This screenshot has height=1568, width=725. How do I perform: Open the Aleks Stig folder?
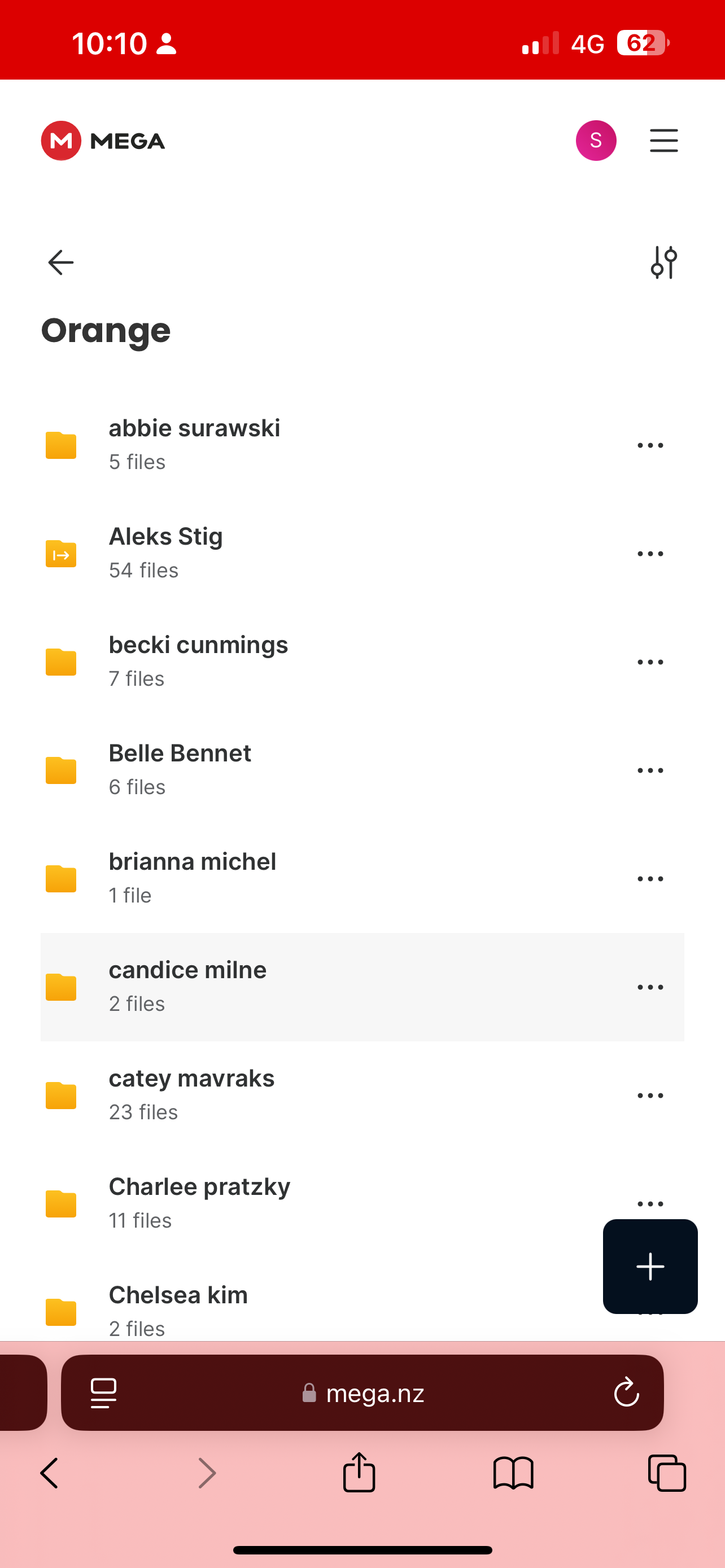point(165,553)
